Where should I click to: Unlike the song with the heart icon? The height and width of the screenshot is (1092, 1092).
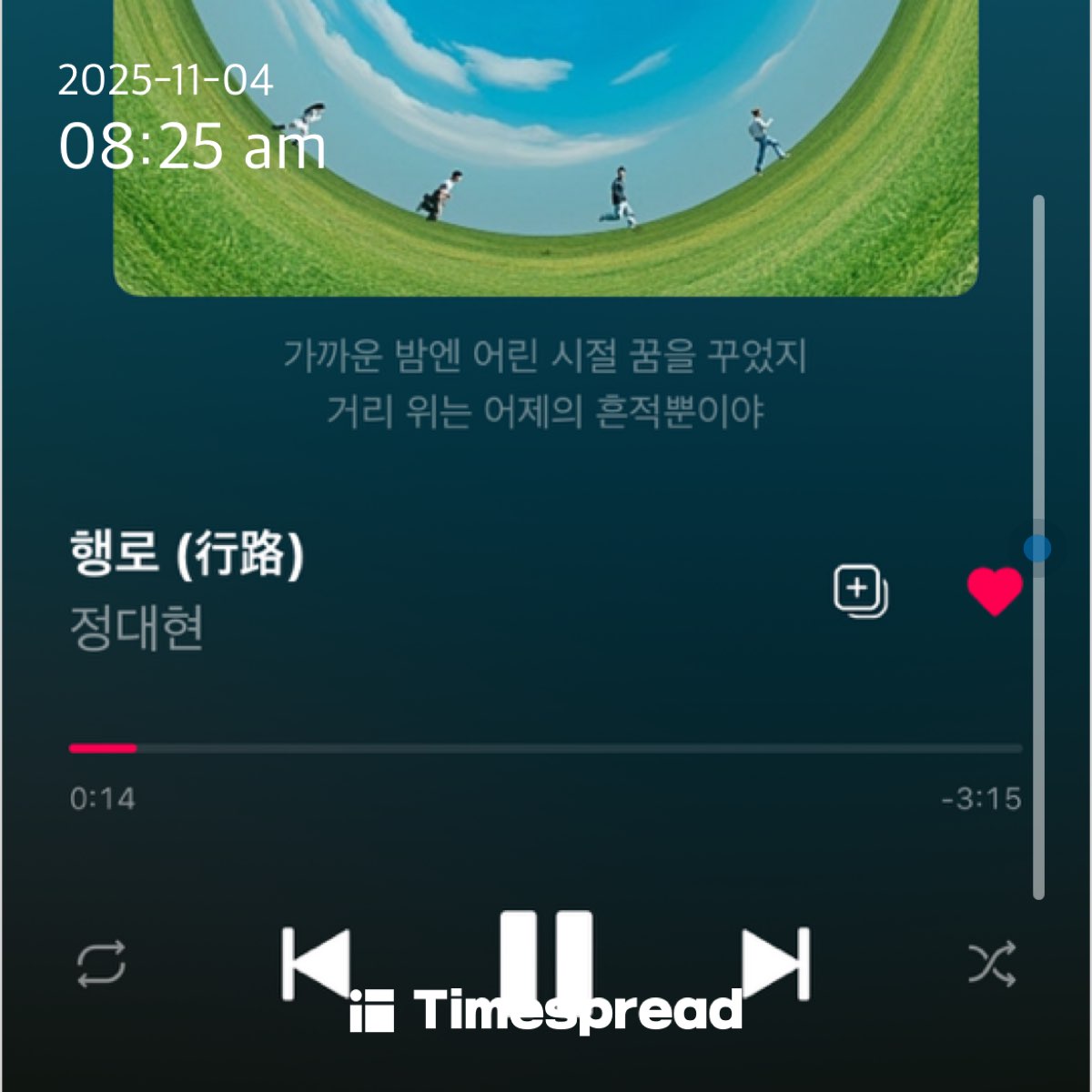(994, 591)
